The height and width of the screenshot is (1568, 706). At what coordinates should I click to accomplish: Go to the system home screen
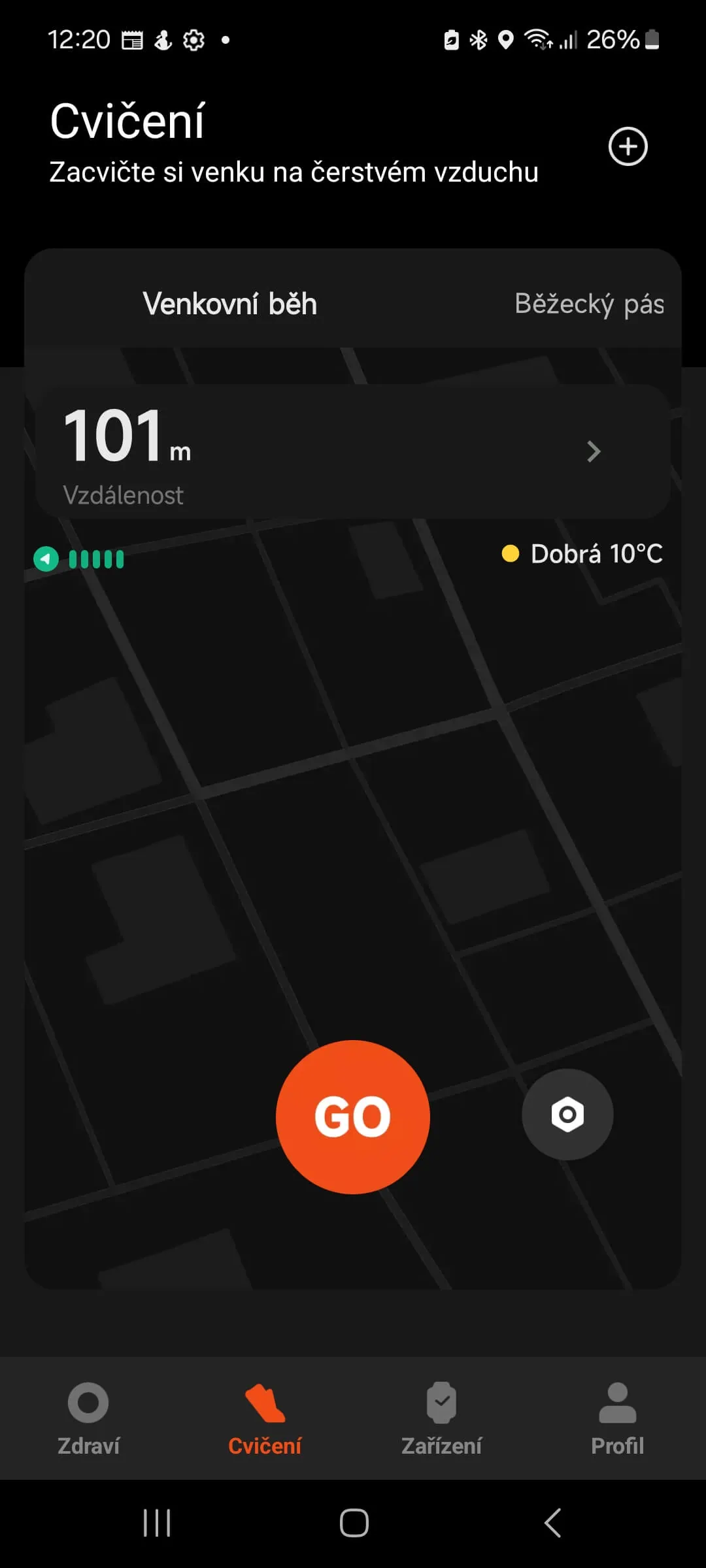(x=354, y=1523)
